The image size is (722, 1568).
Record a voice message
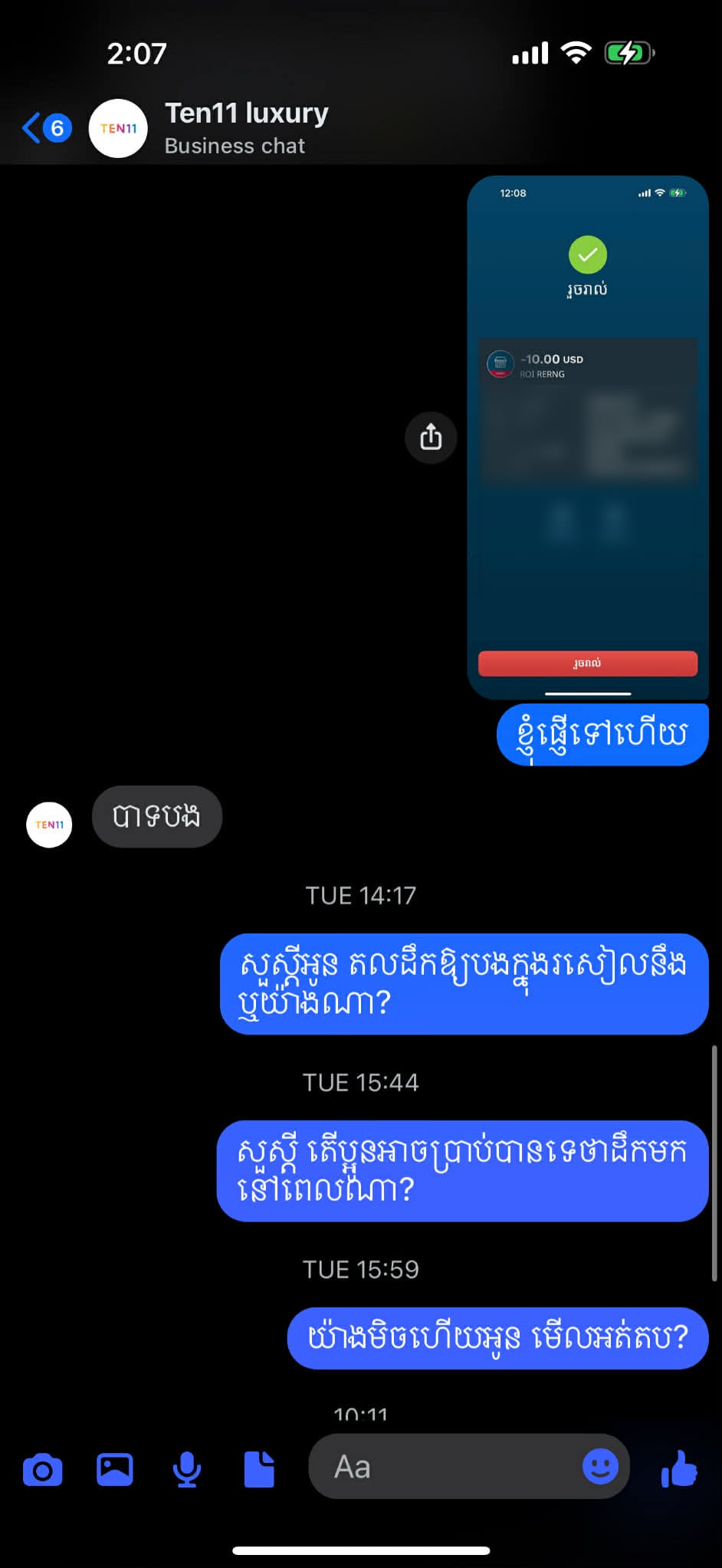pyautogui.click(x=186, y=1470)
